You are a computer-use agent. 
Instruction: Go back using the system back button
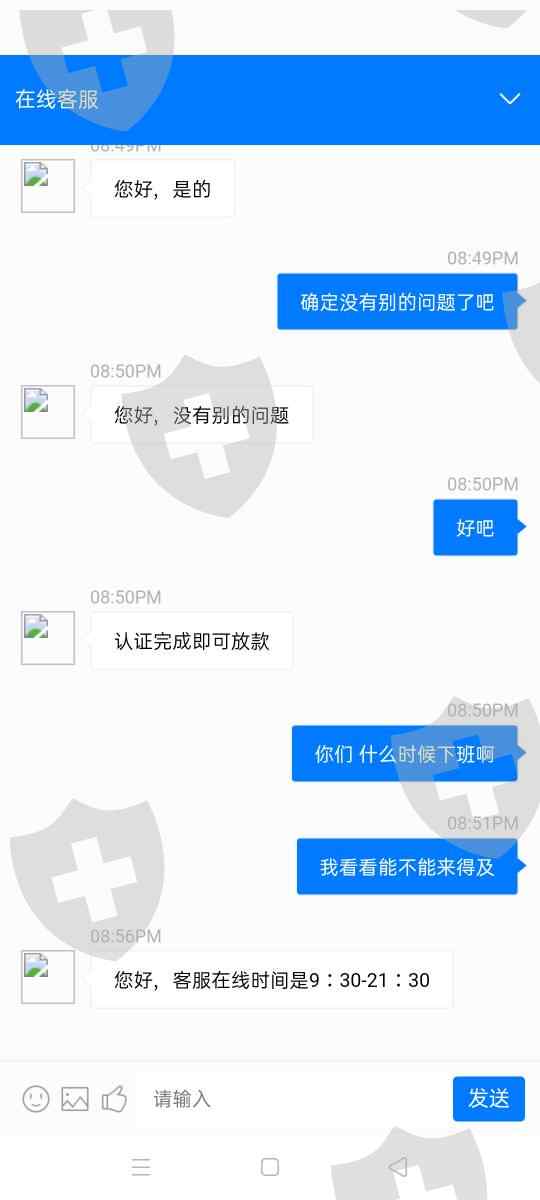click(398, 1166)
